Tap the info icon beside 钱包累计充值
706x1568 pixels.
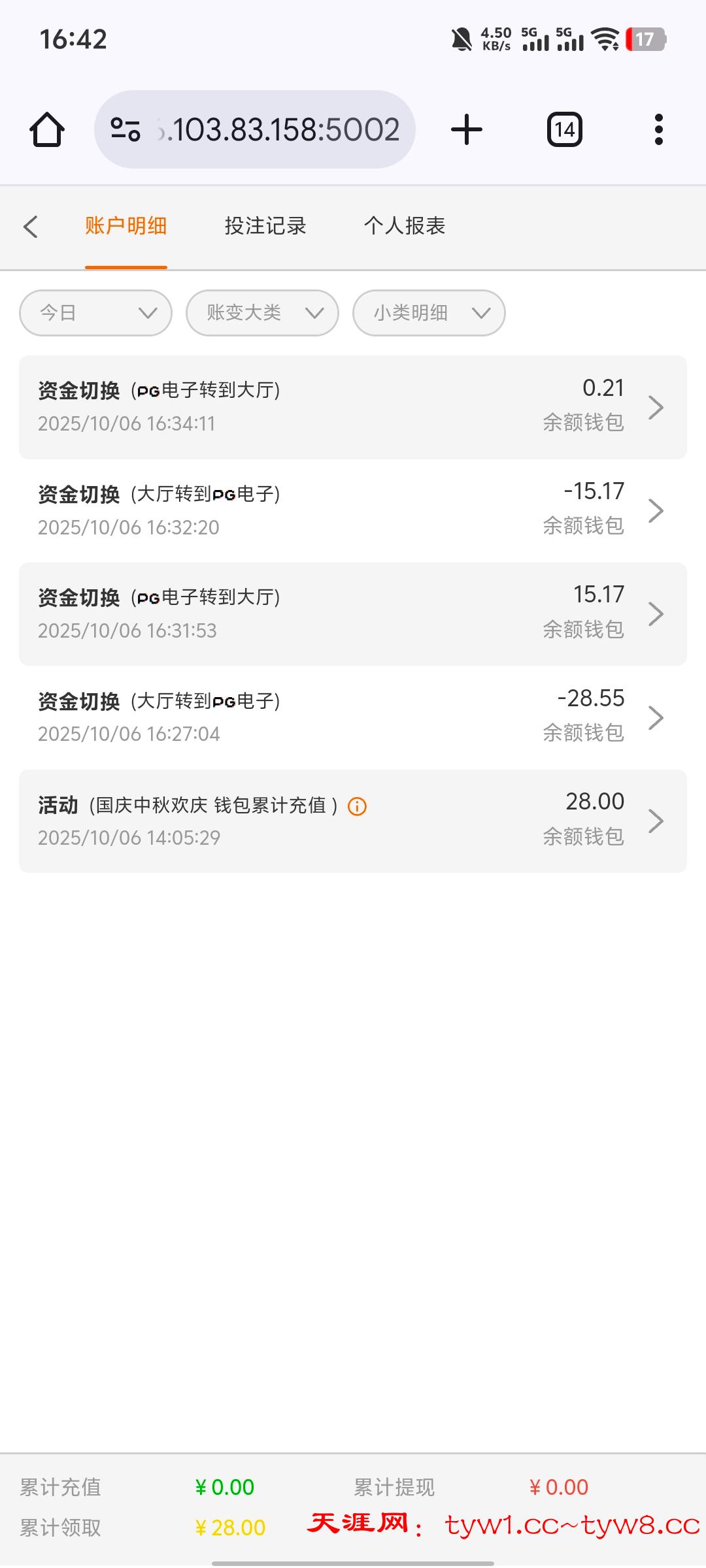click(357, 806)
